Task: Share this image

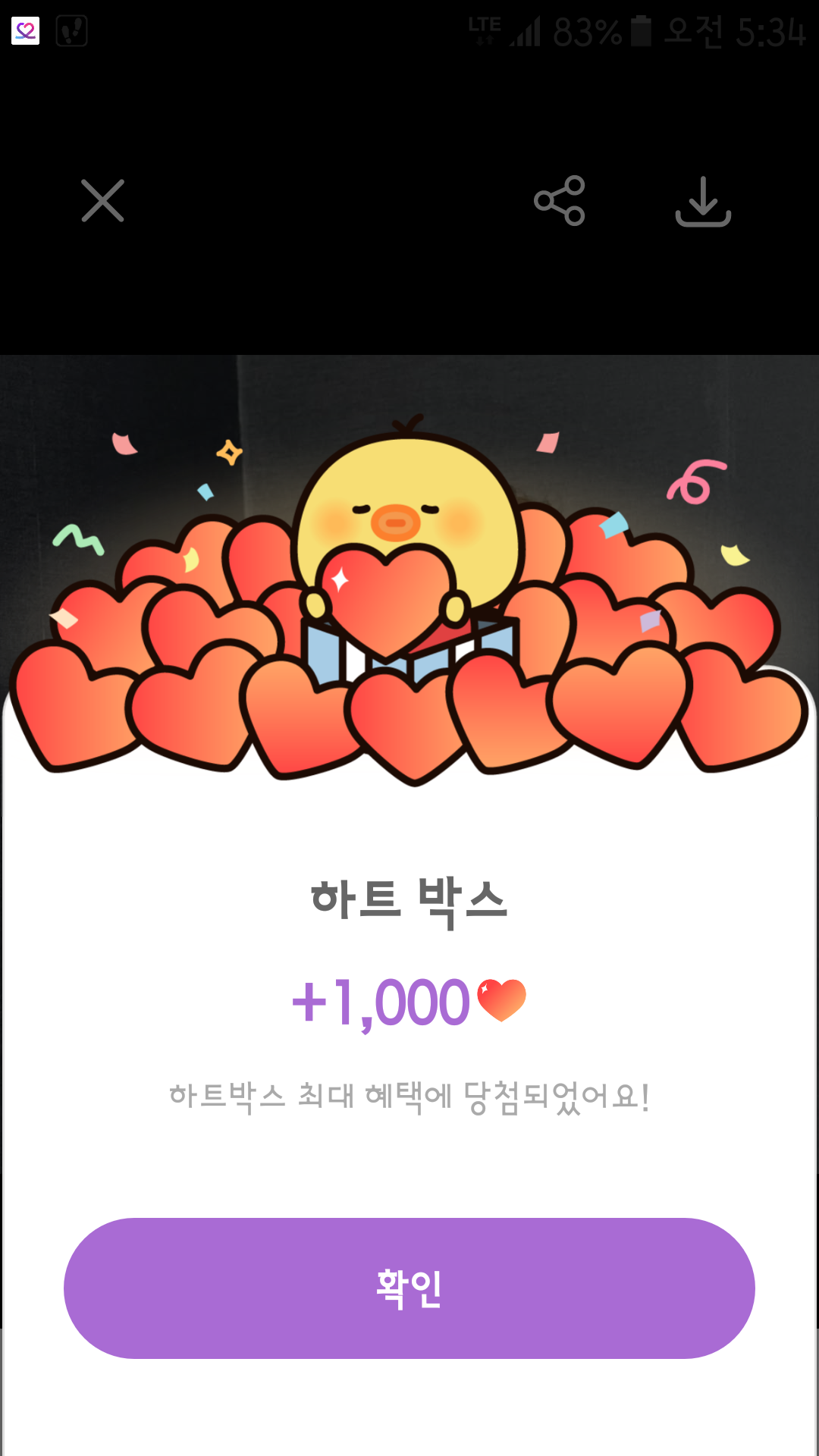Action: pos(560,201)
